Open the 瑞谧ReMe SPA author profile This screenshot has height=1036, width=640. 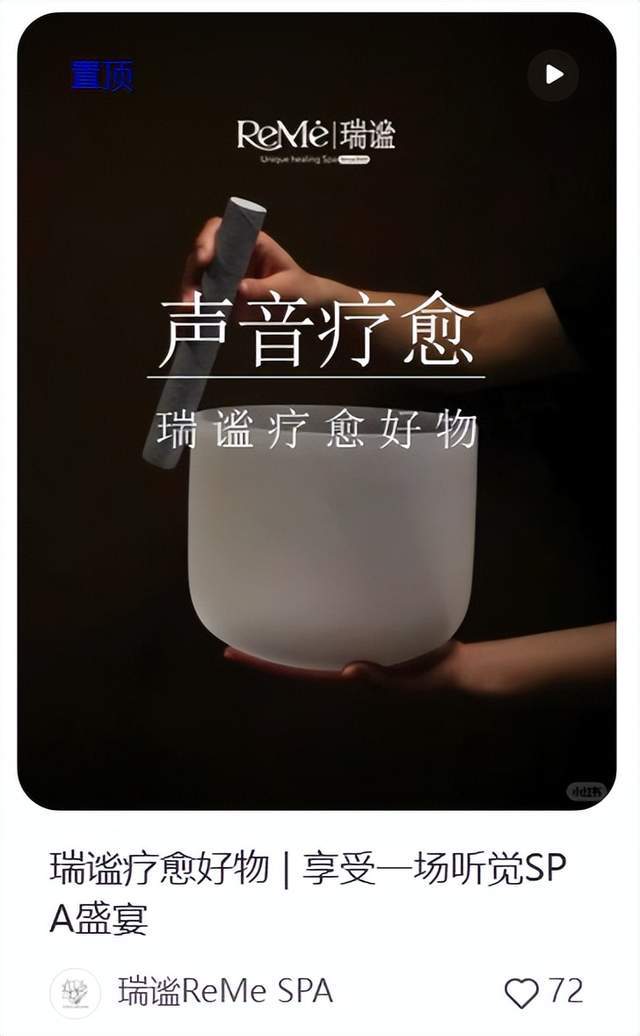[225, 992]
